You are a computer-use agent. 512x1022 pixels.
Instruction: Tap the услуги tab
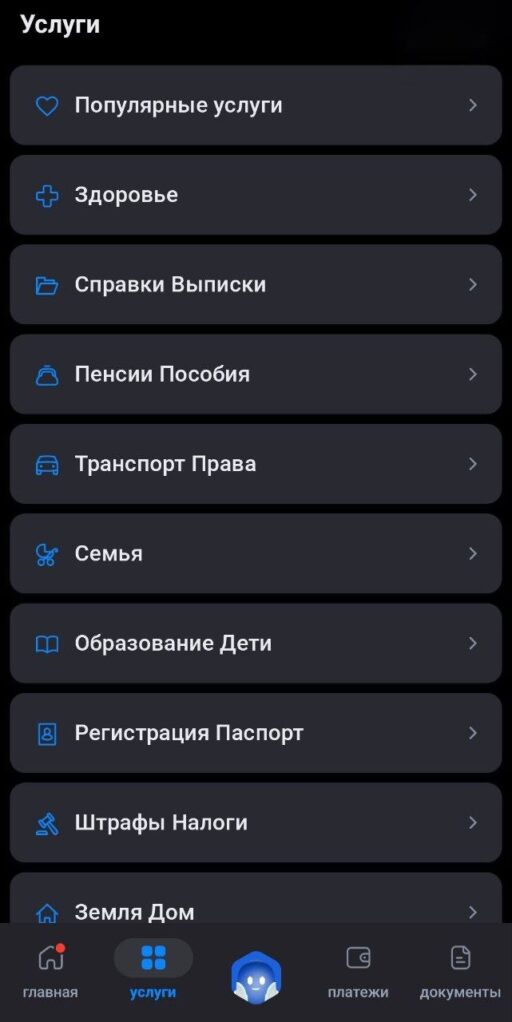(153, 970)
